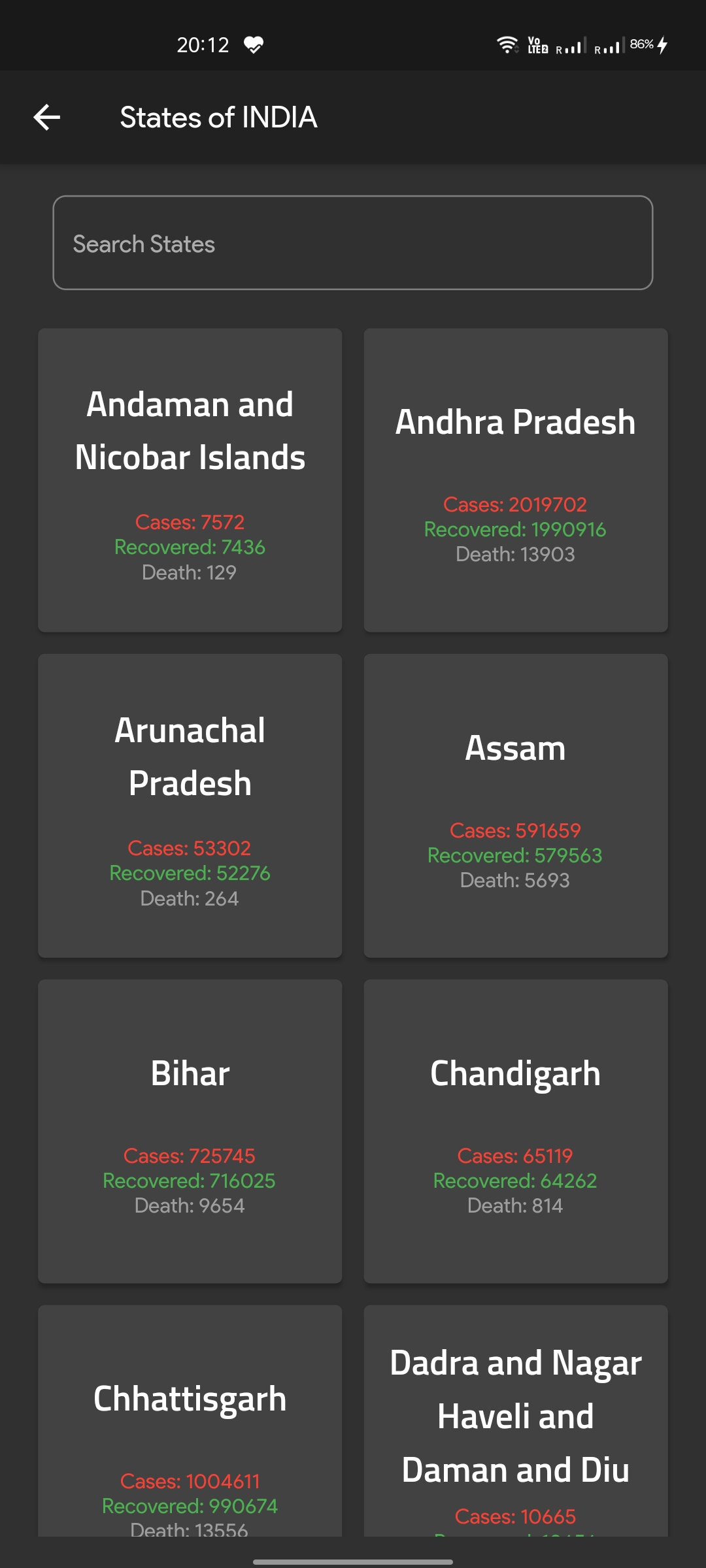Tap the VoLTE indicator in status bar
Viewport: 706px width, 1568px height.
click(x=536, y=44)
